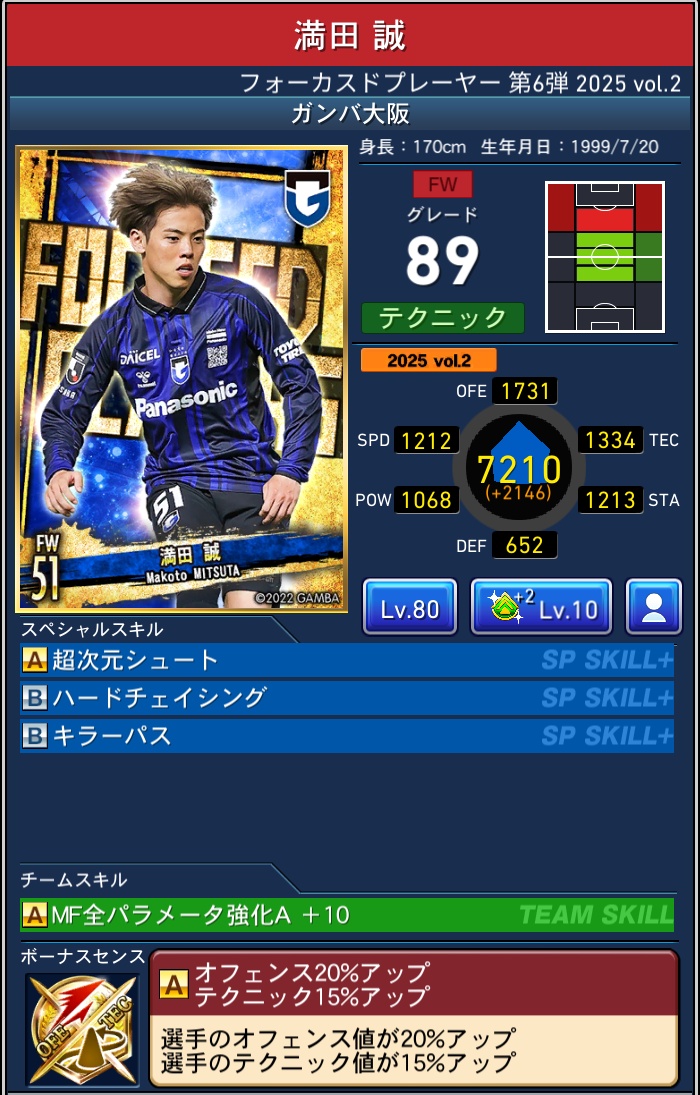Tap the Lv.80 level button
Screen dimensions: 700x1095
[x=409, y=607]
